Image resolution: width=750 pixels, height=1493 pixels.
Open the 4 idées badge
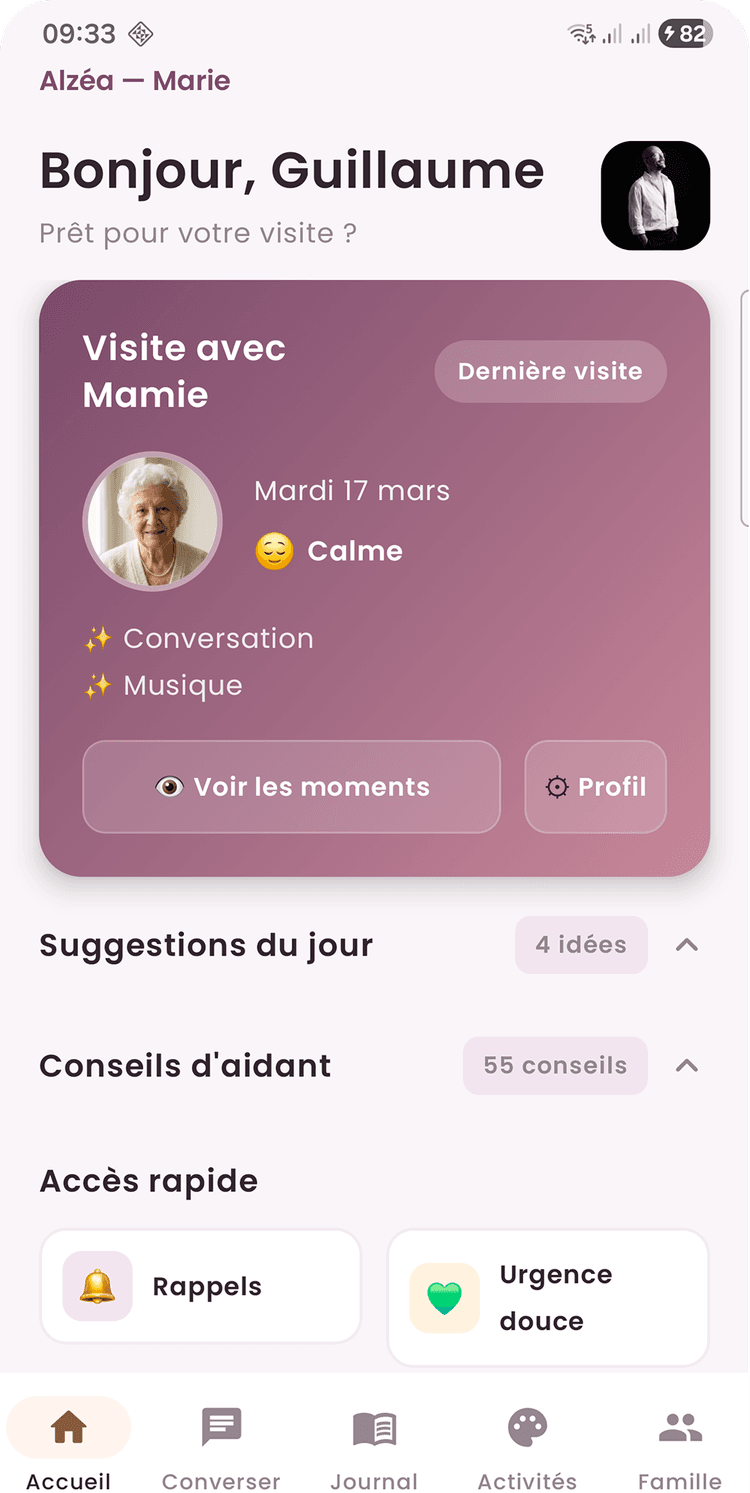tap(581, 944)
